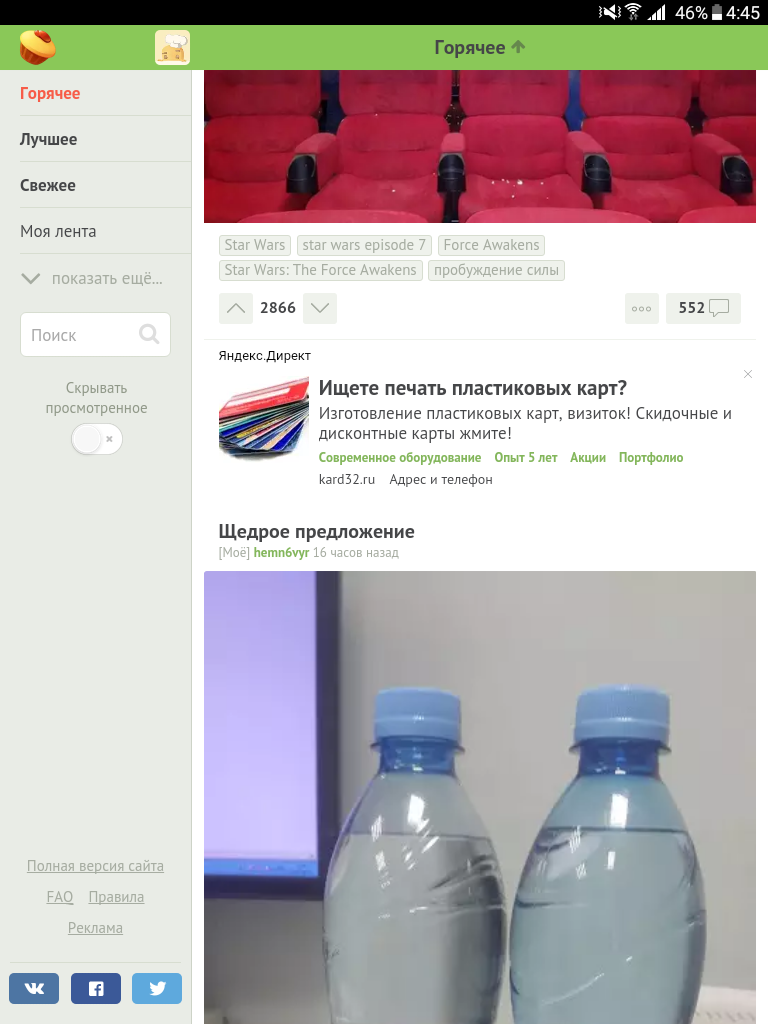Select the Force Awakens tag
This screenshot has height=1024, width=768.
click(x=491, y=245)
